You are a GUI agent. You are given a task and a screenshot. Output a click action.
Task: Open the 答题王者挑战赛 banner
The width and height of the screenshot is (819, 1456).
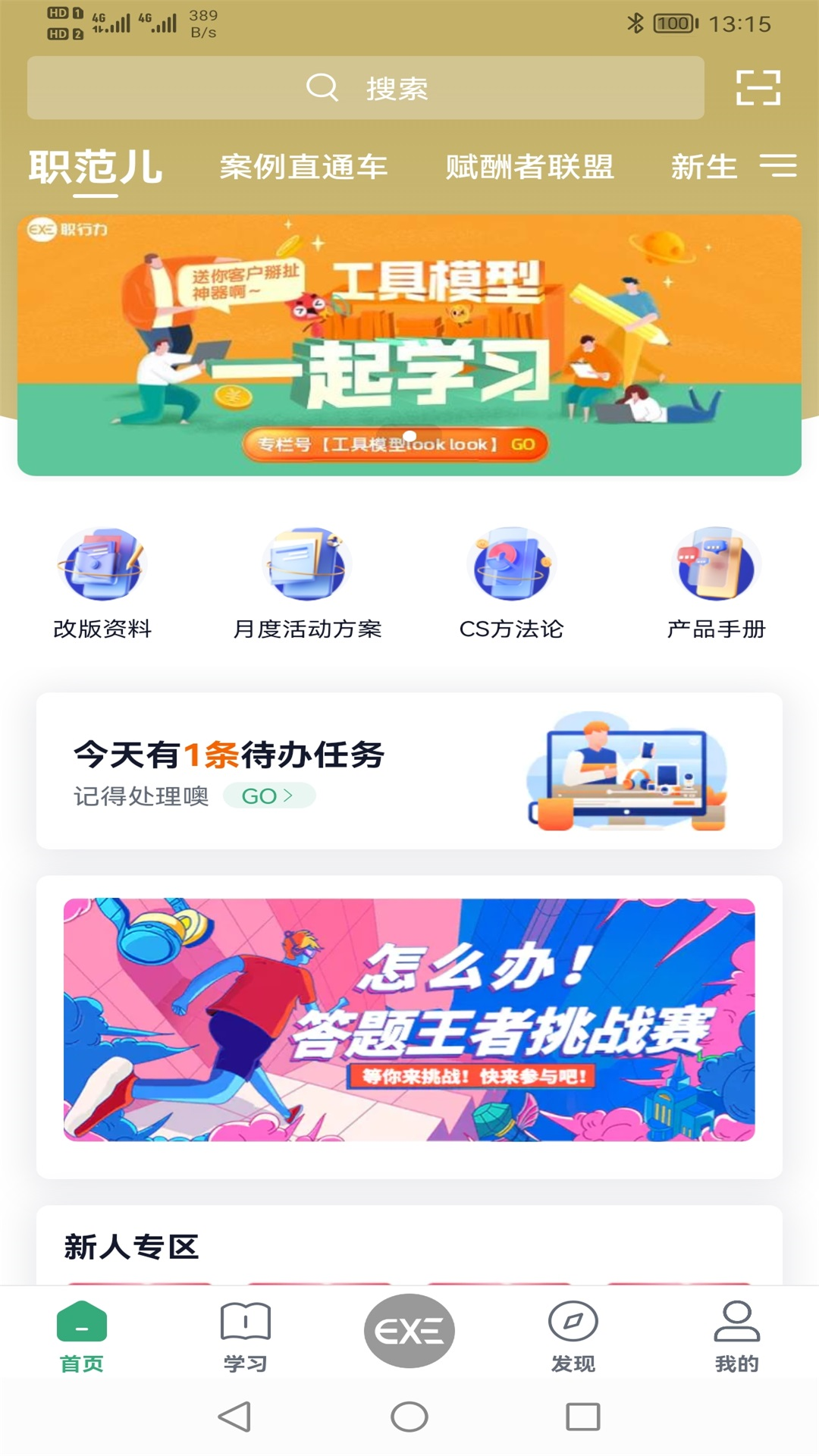tap(409, 1020)
